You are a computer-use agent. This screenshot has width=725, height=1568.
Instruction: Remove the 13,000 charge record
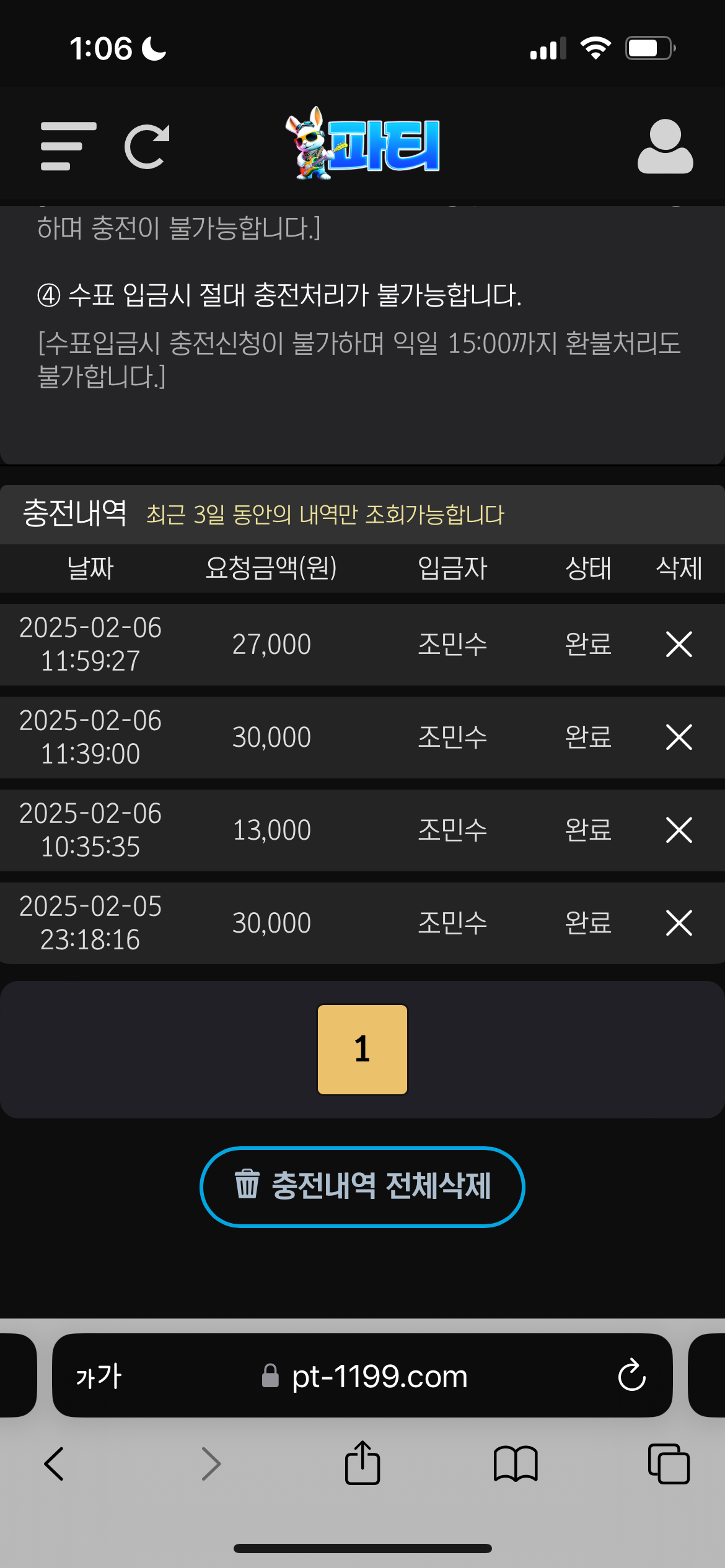[x=679, y=830]
